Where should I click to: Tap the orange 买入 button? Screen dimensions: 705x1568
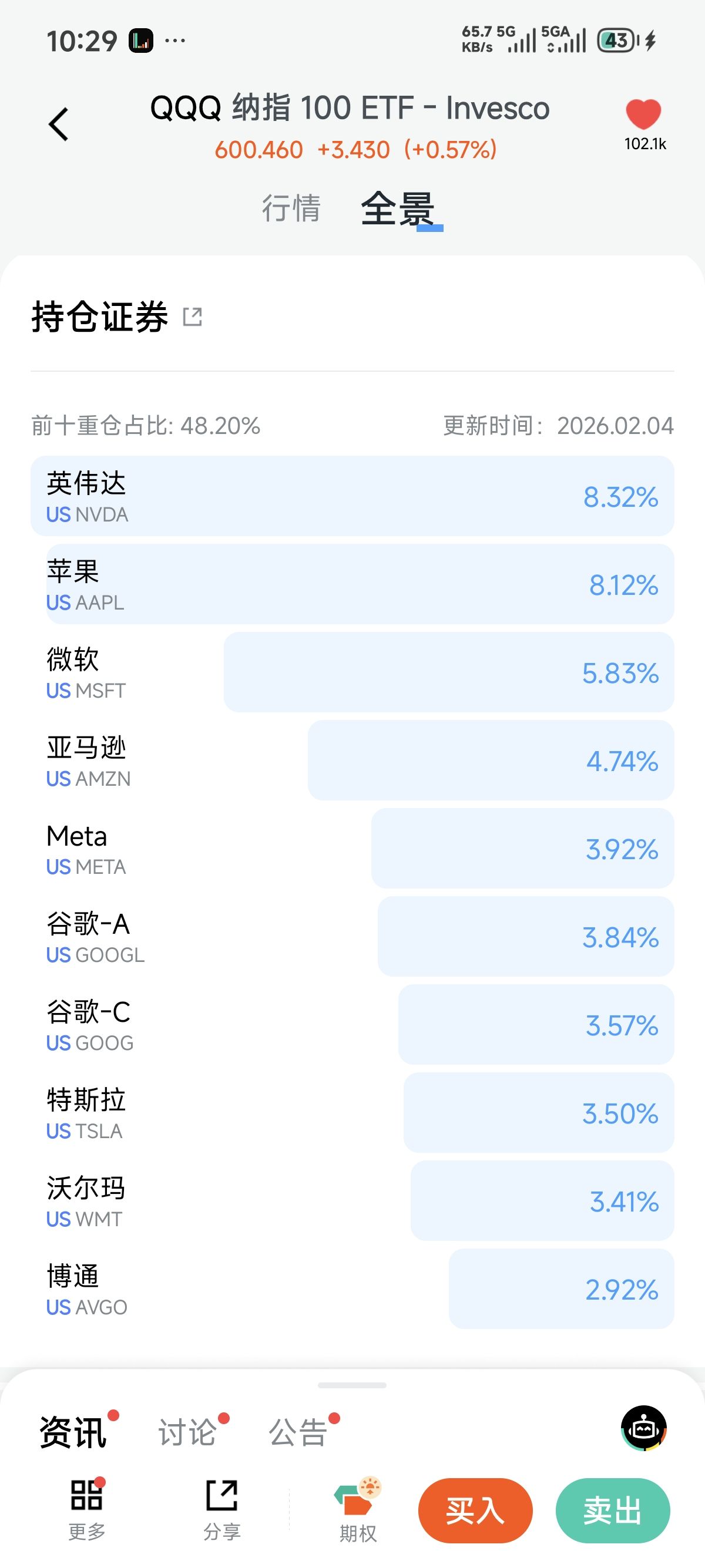pyautogui.click(x=475, y=1511)
